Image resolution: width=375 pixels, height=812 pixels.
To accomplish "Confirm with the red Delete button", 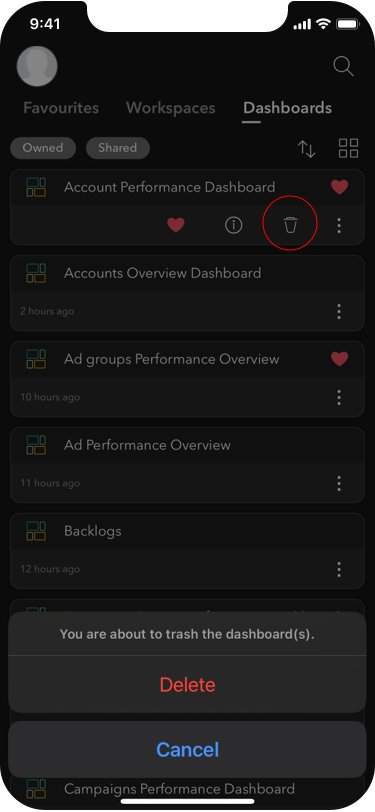I will point(188,685).
